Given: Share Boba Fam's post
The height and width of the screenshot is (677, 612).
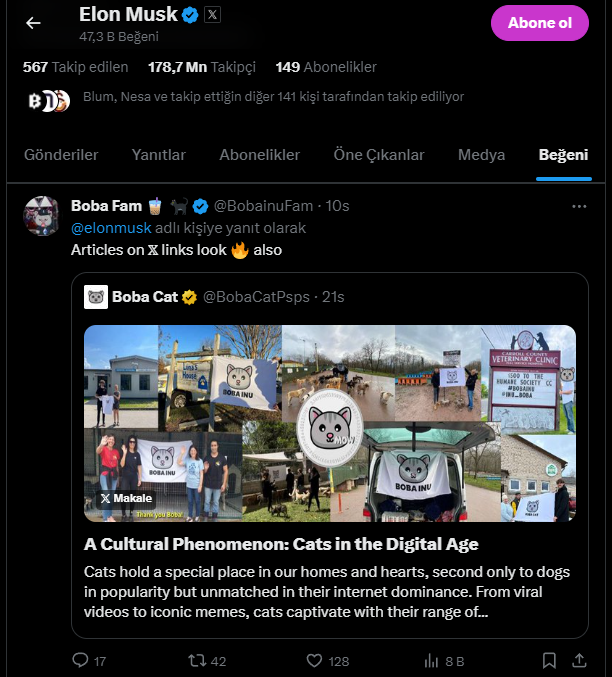Looking at the screenshot, I should pyautogui.click(x=579, y=661).
